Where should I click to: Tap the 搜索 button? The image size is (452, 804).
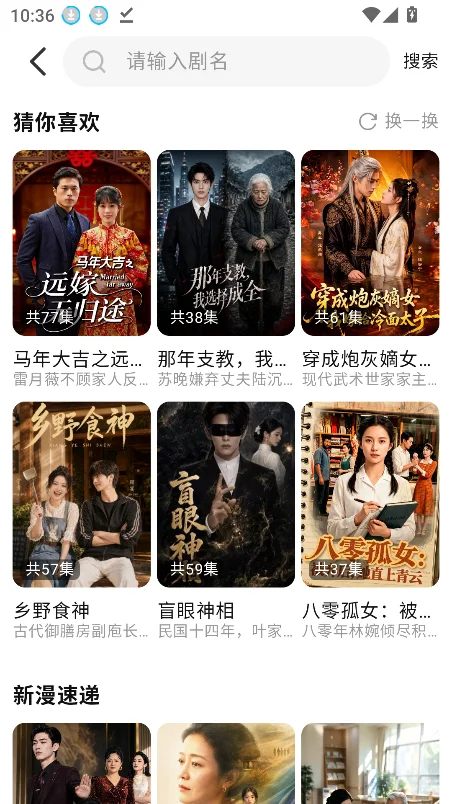click(x=420, y=61)
